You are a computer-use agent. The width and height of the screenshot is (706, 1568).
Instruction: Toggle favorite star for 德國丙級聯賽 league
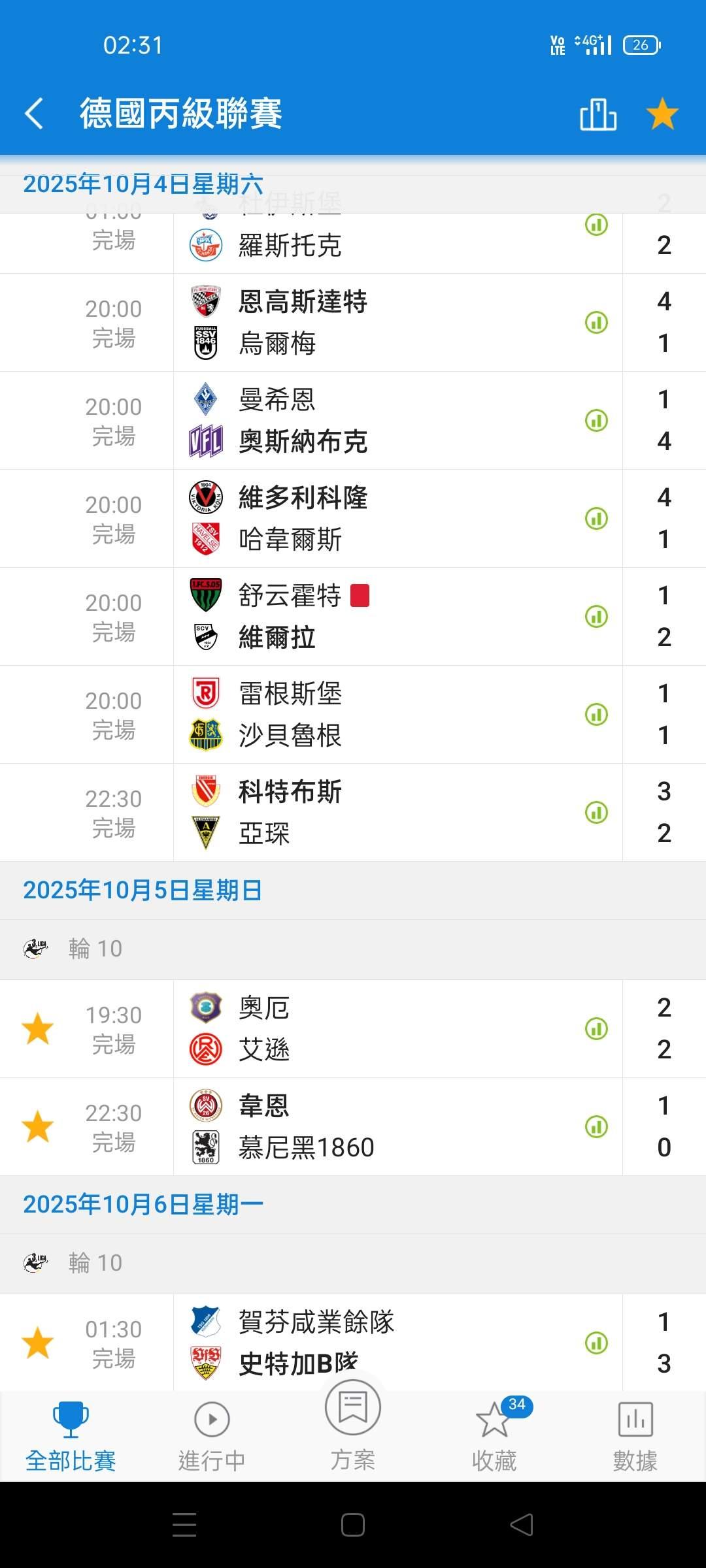pyautogui.click(x=662, y=114)
